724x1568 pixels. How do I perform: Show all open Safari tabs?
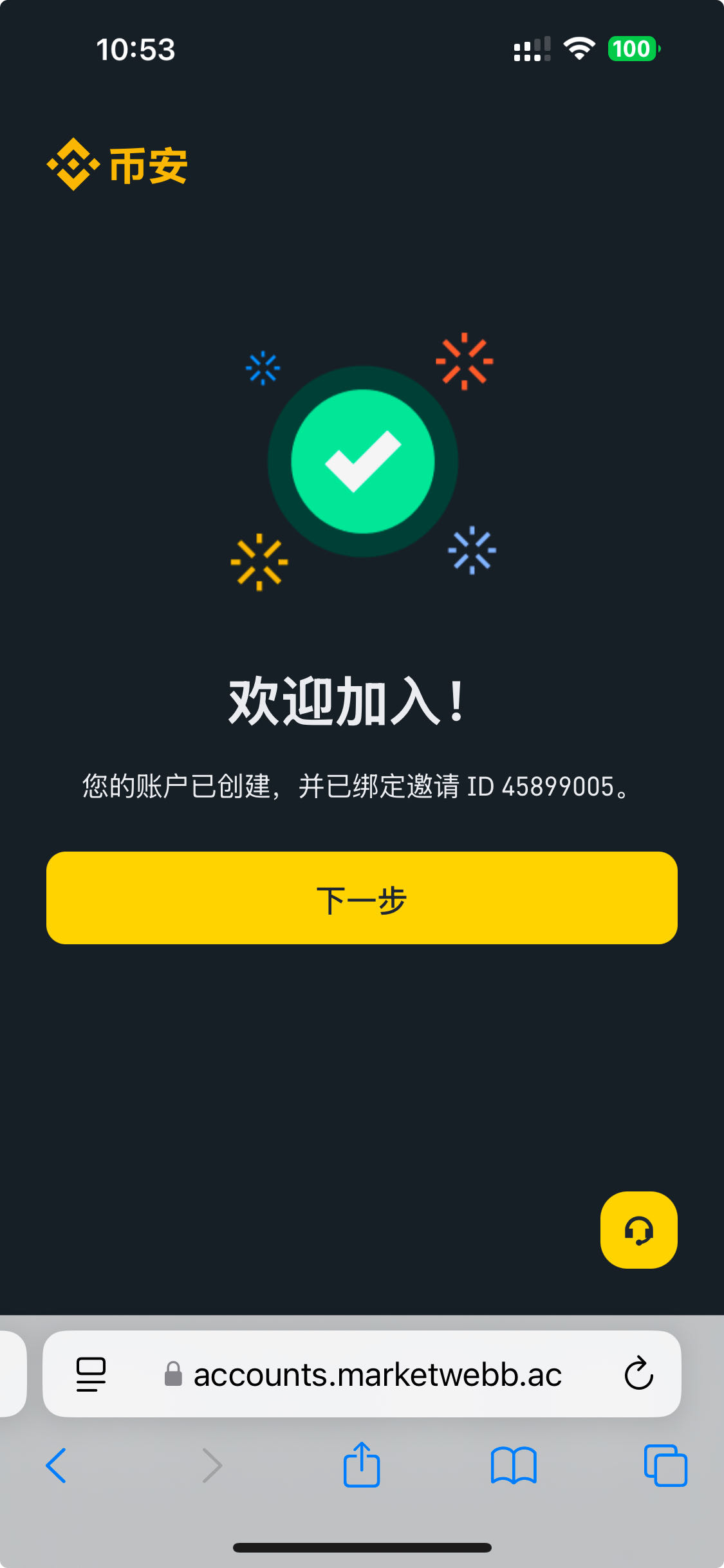(x=665, y=1466)
